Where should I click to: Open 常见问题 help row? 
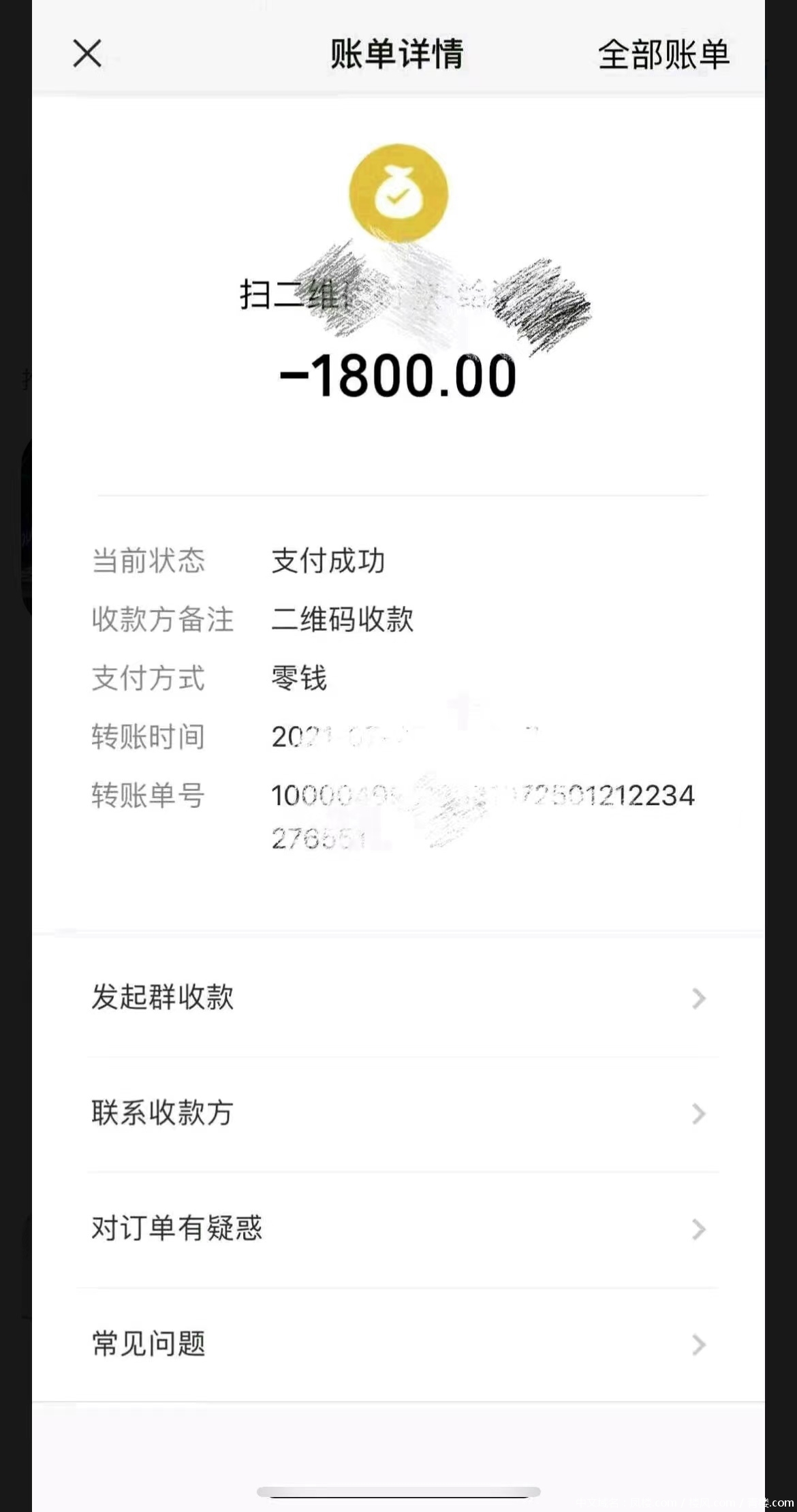click(x=398, y=1344)
